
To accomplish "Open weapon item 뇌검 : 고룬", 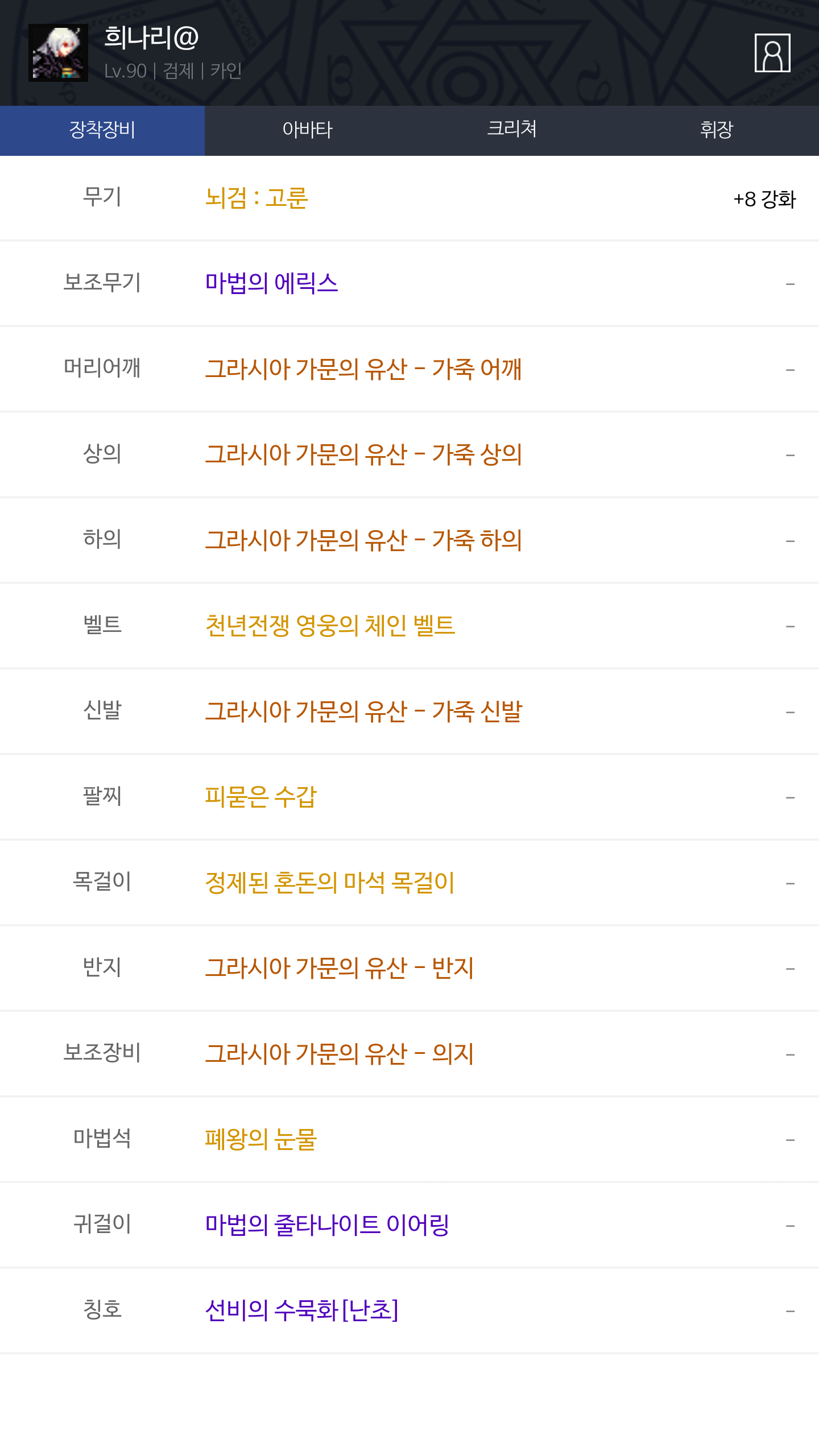I will (x=257, y=198).
